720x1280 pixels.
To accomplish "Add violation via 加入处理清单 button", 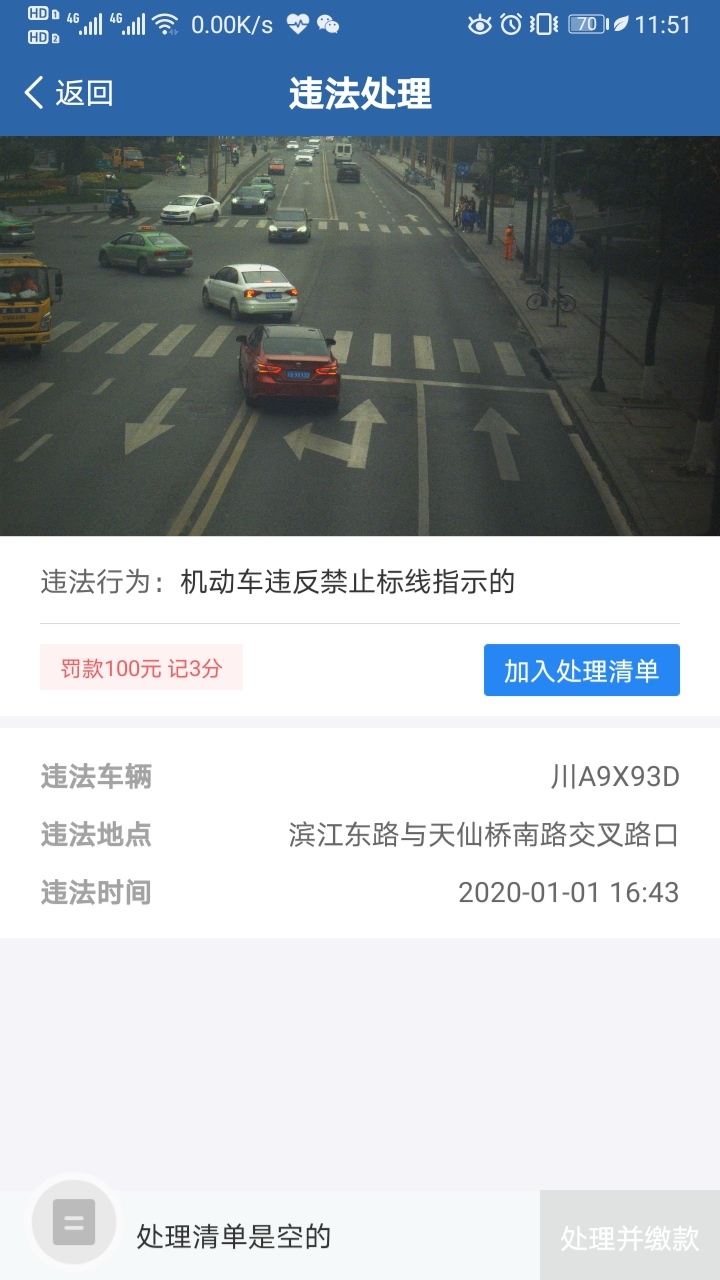I will tap(581, 670).
